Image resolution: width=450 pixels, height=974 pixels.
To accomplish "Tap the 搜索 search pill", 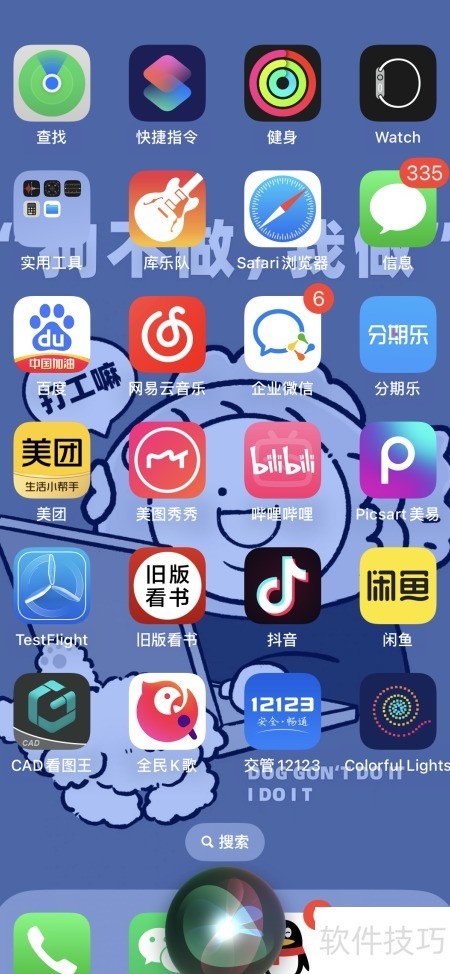I will (x=225, y=842).
